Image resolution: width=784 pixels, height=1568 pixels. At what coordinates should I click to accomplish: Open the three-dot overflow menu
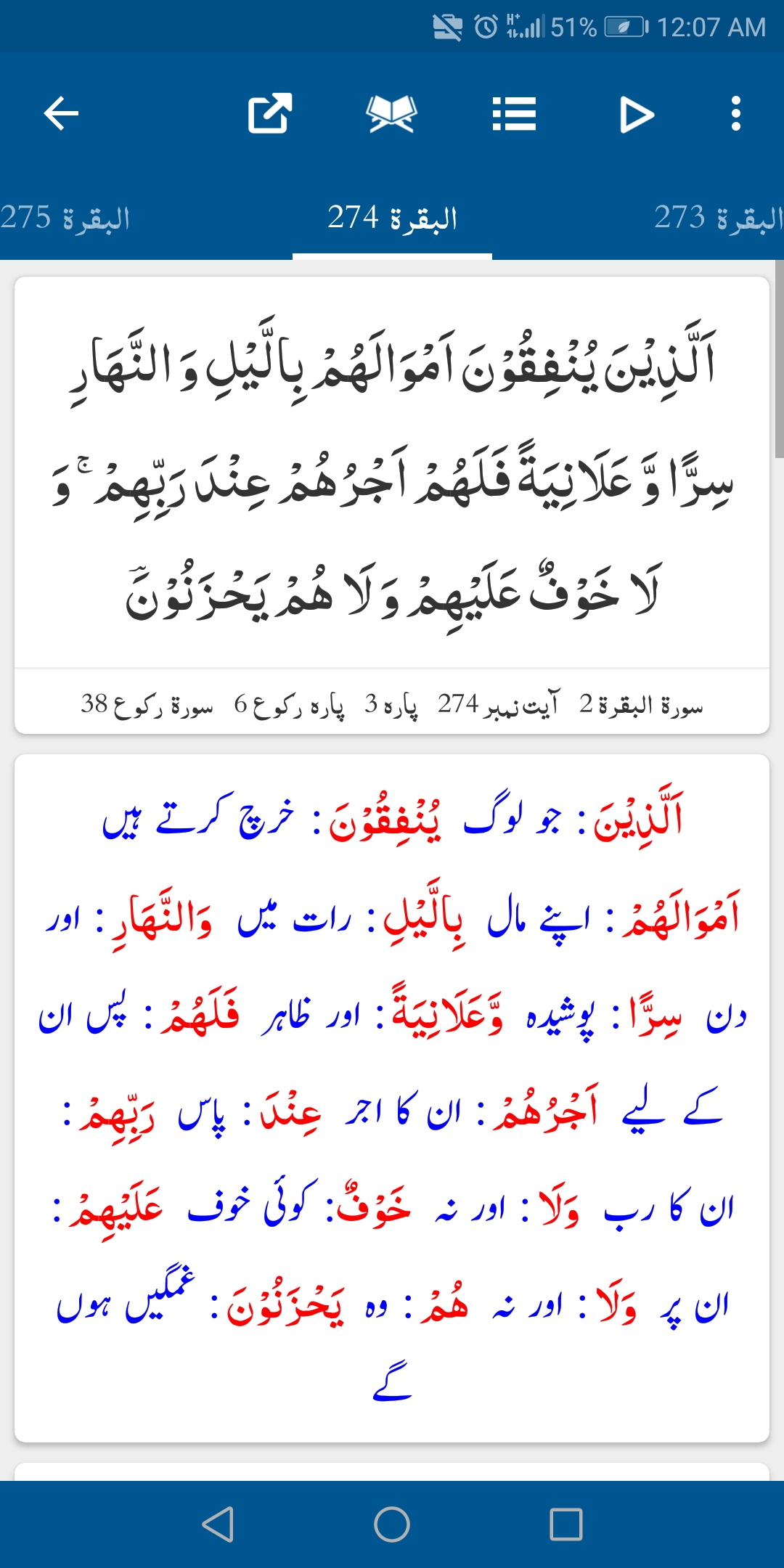click(x=735, y=114)
